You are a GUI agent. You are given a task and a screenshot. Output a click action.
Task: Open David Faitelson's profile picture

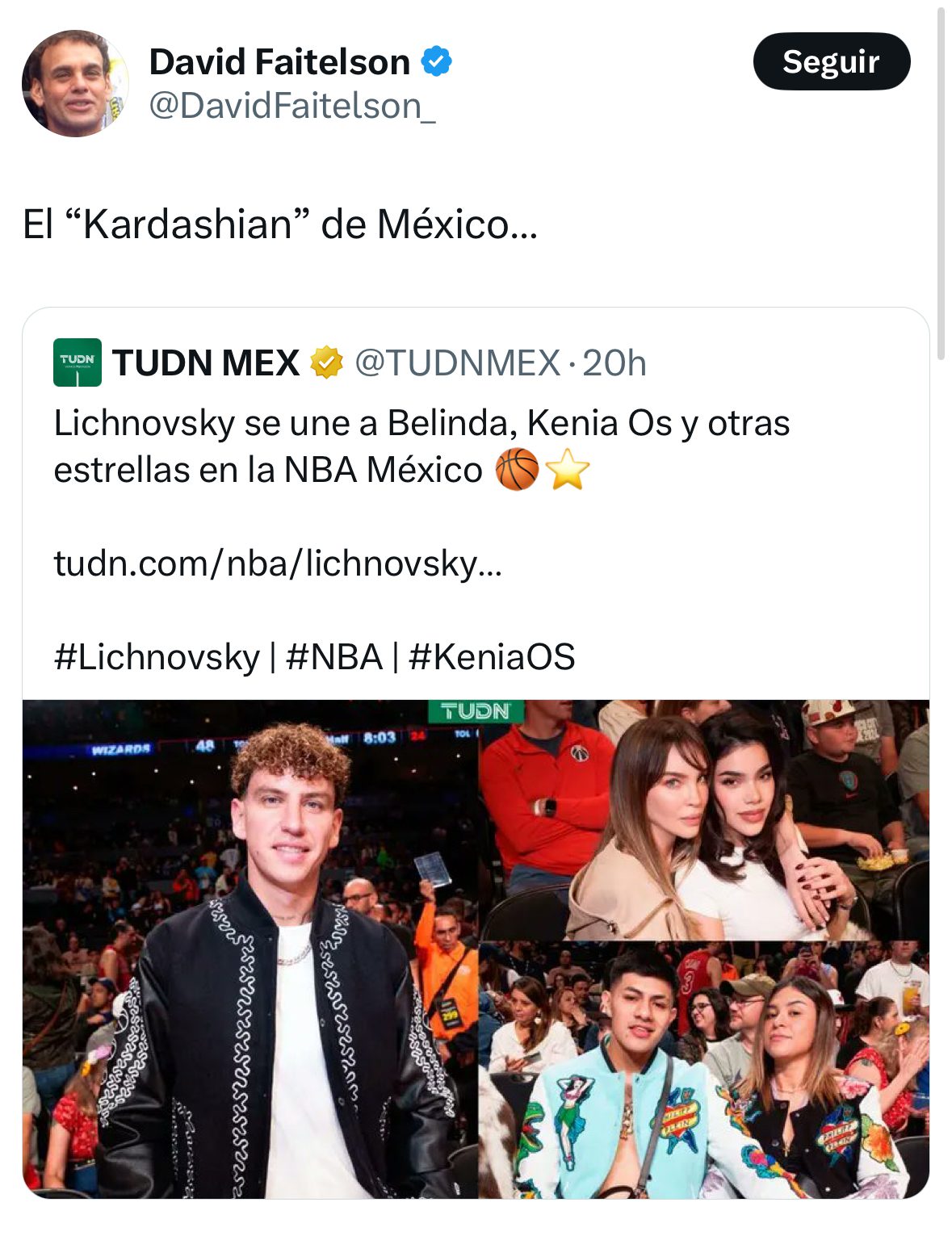74,83
